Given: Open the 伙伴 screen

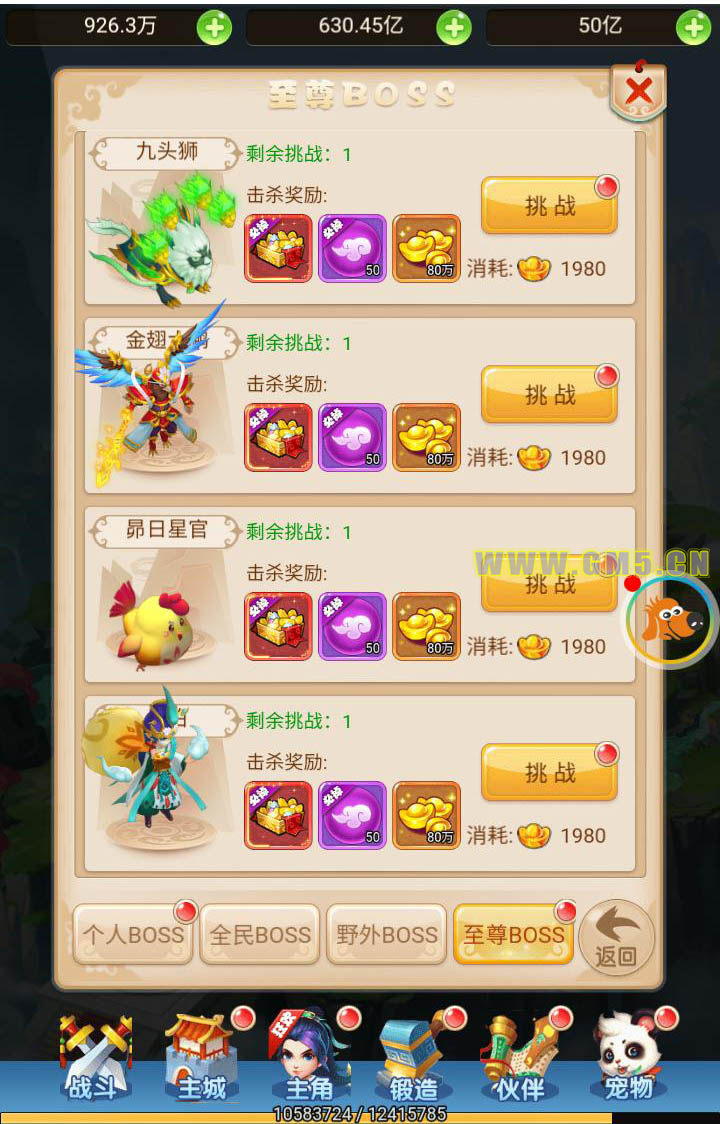Looking at the screenshot, I should (x=520, y=1058).
